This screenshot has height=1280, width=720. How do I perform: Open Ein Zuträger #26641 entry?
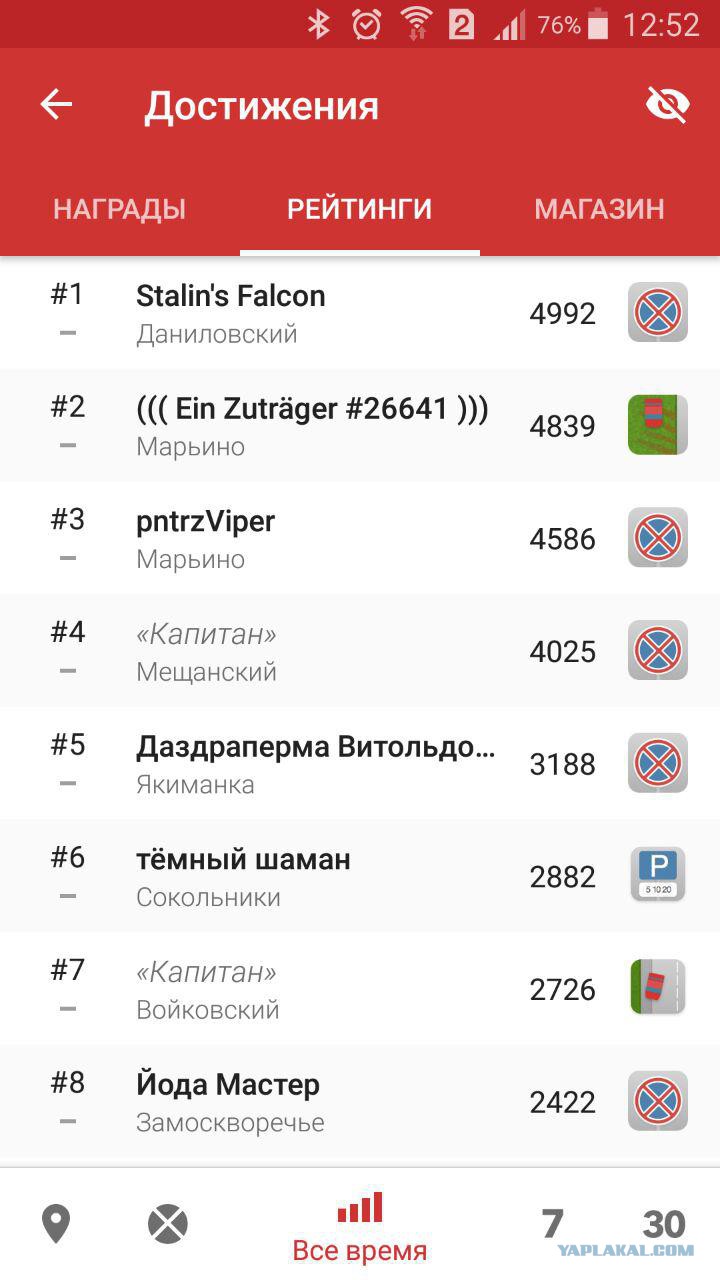[360, 426]
